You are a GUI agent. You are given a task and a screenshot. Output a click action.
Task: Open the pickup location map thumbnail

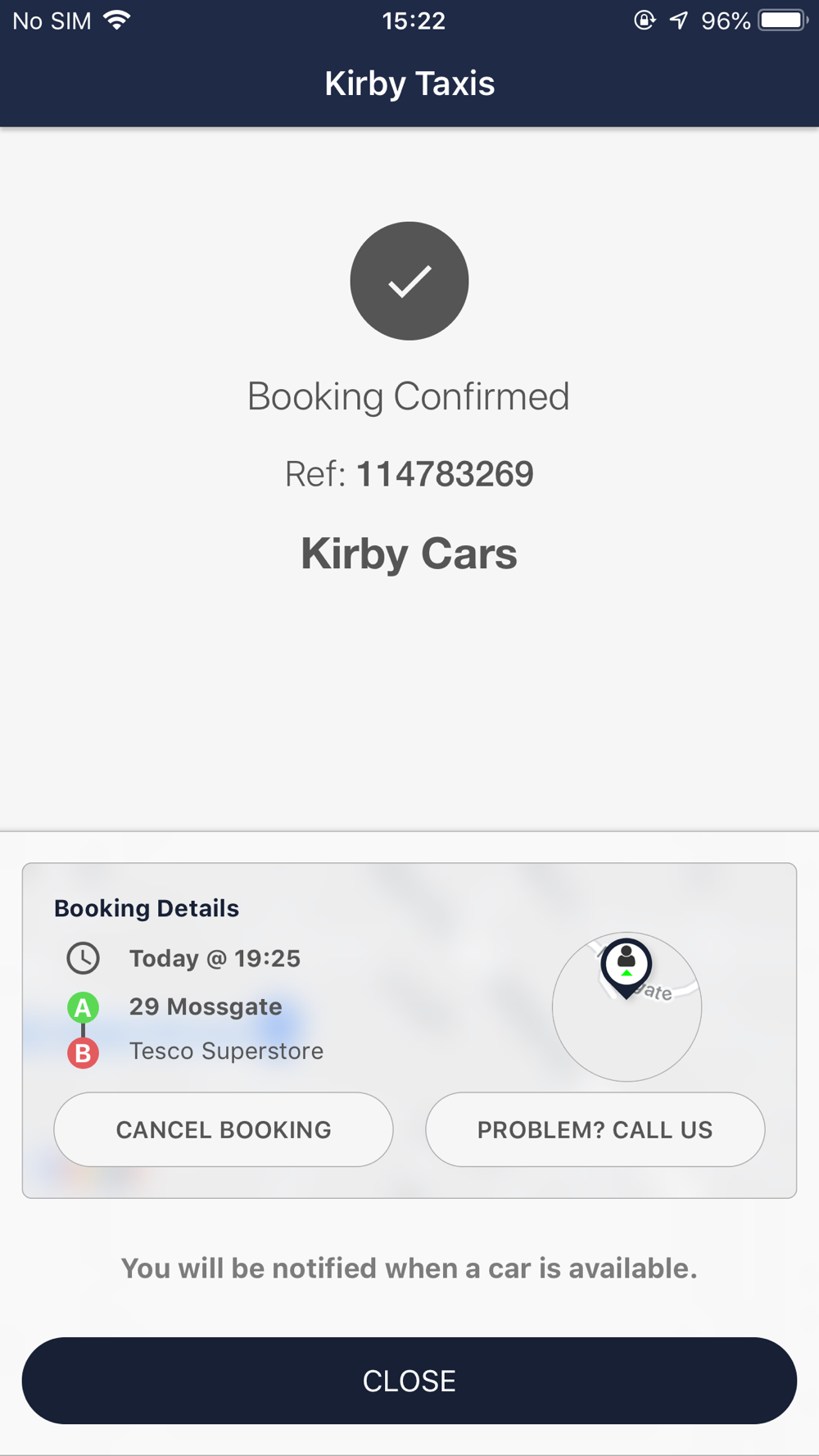click(x=627, y=1006)
